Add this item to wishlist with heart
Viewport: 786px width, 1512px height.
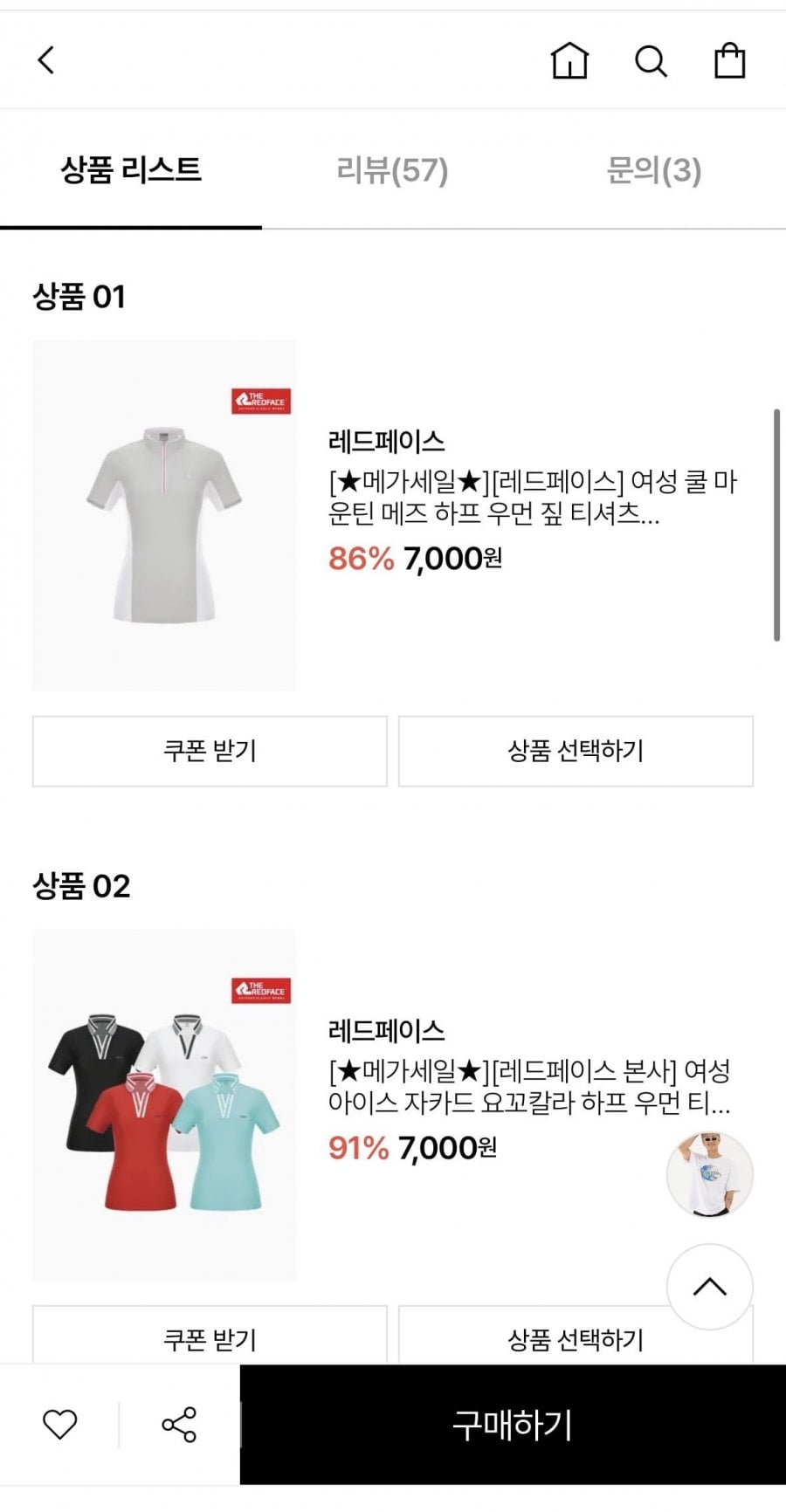60,1425
